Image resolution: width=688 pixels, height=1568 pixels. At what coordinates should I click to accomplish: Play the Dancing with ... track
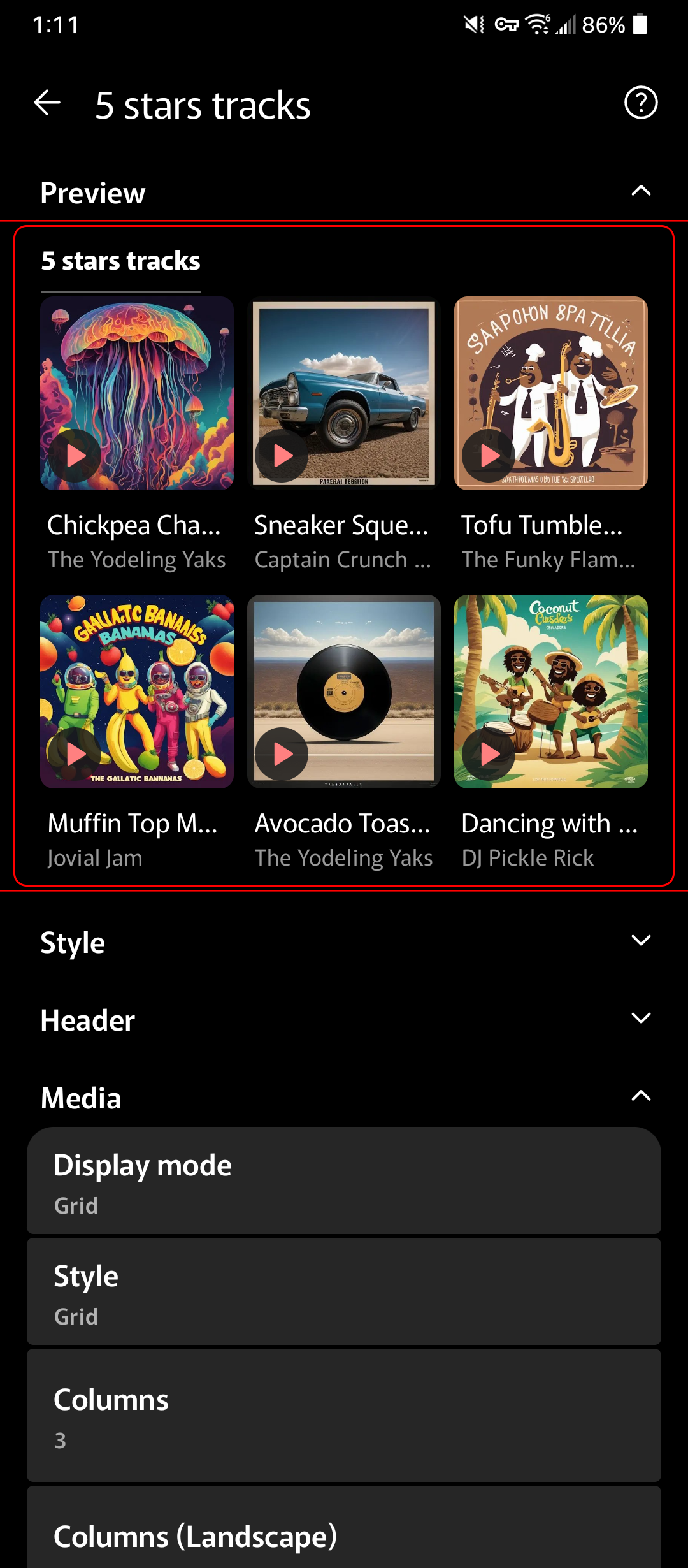click(489, 754)
